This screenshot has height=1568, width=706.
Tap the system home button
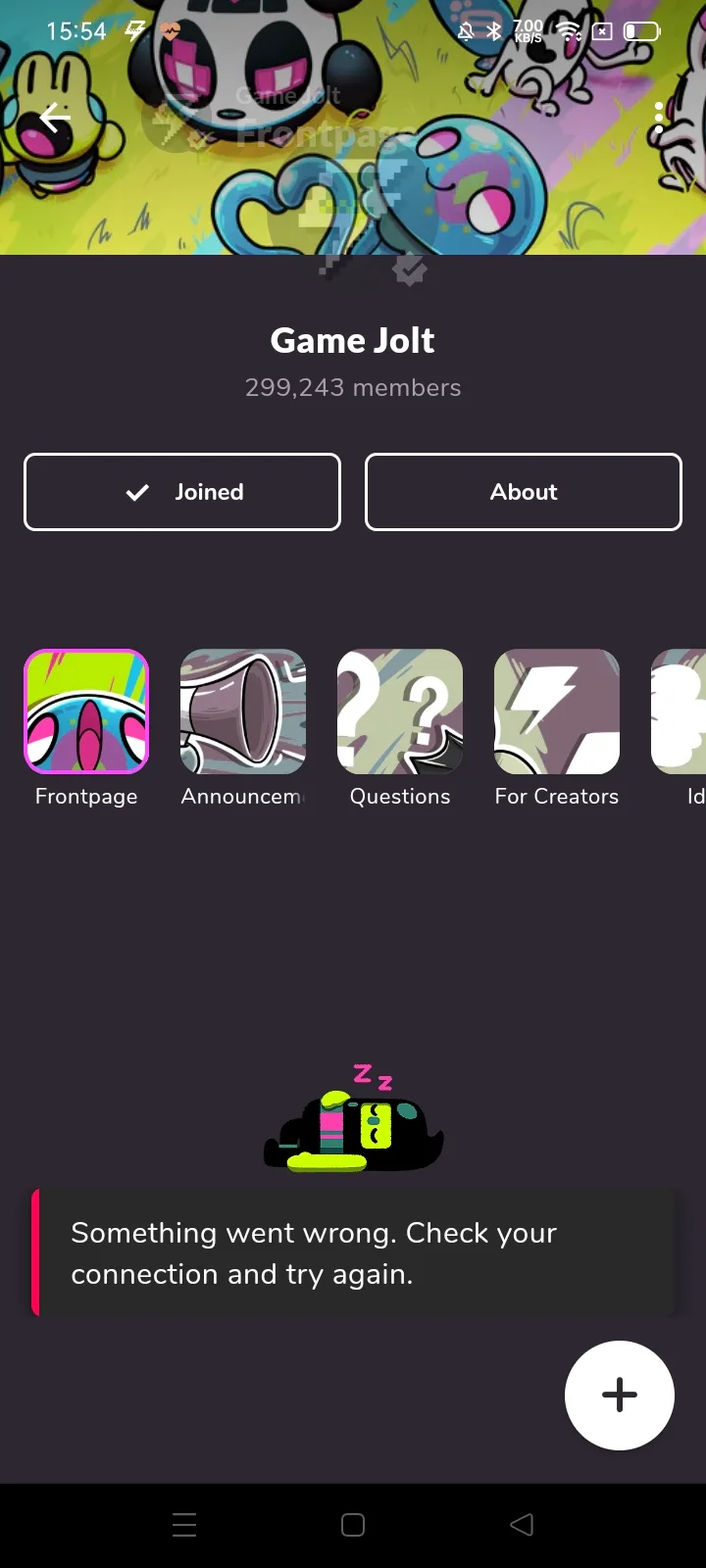(x=353, y=1525)
